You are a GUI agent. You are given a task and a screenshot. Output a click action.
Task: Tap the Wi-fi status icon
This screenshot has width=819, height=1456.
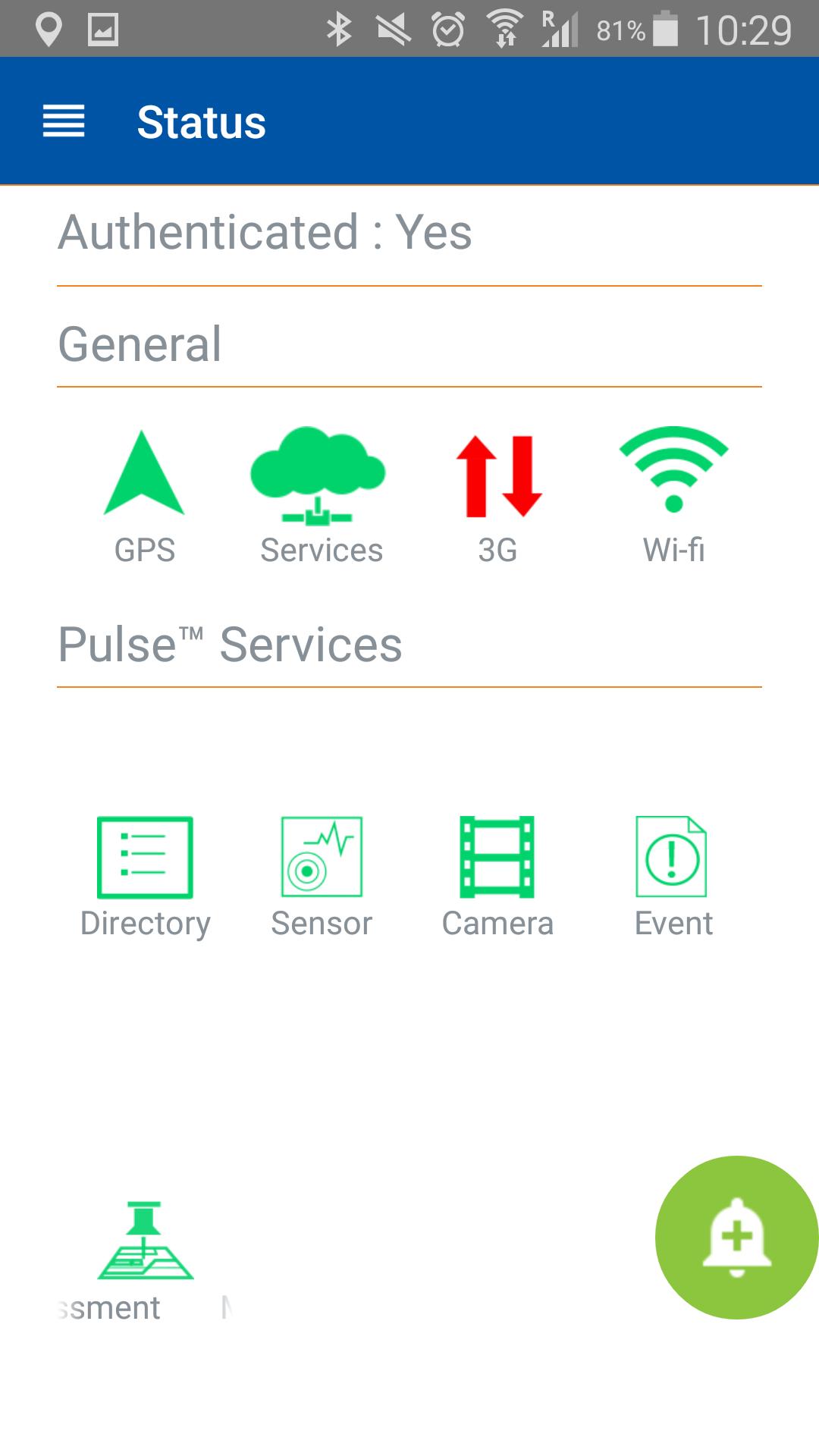pos(673,472)
